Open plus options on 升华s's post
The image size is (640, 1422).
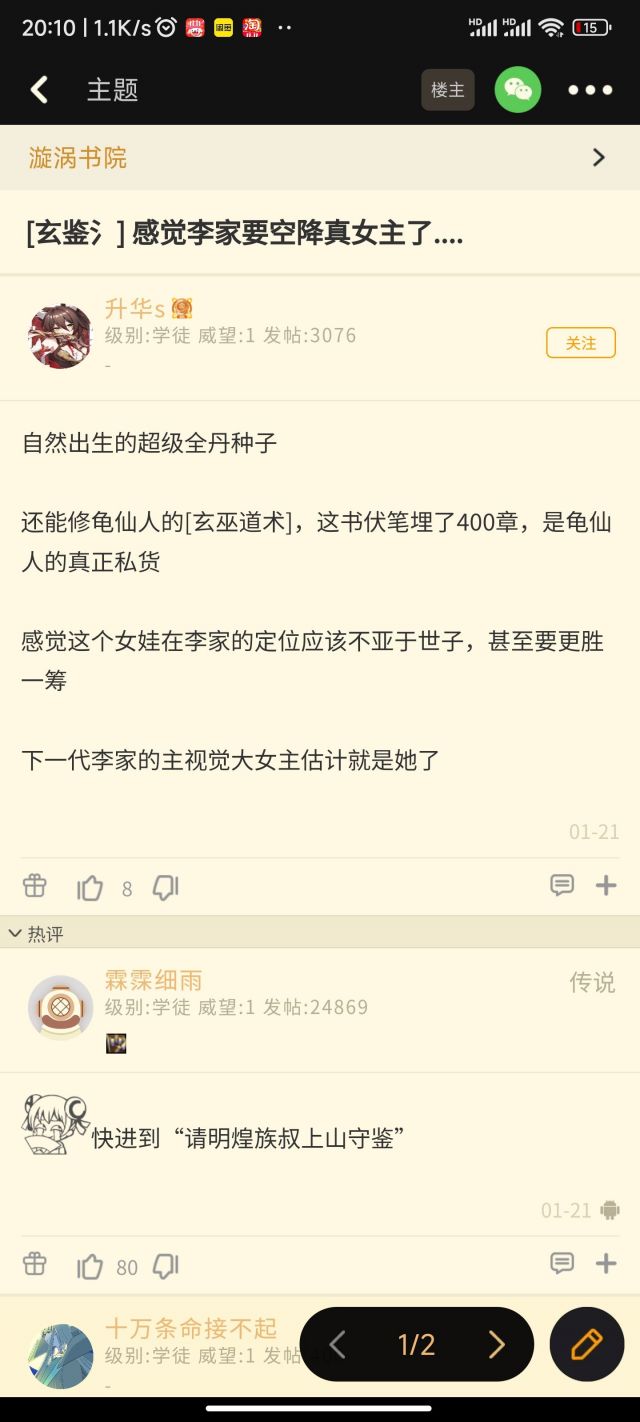(606, 886)
